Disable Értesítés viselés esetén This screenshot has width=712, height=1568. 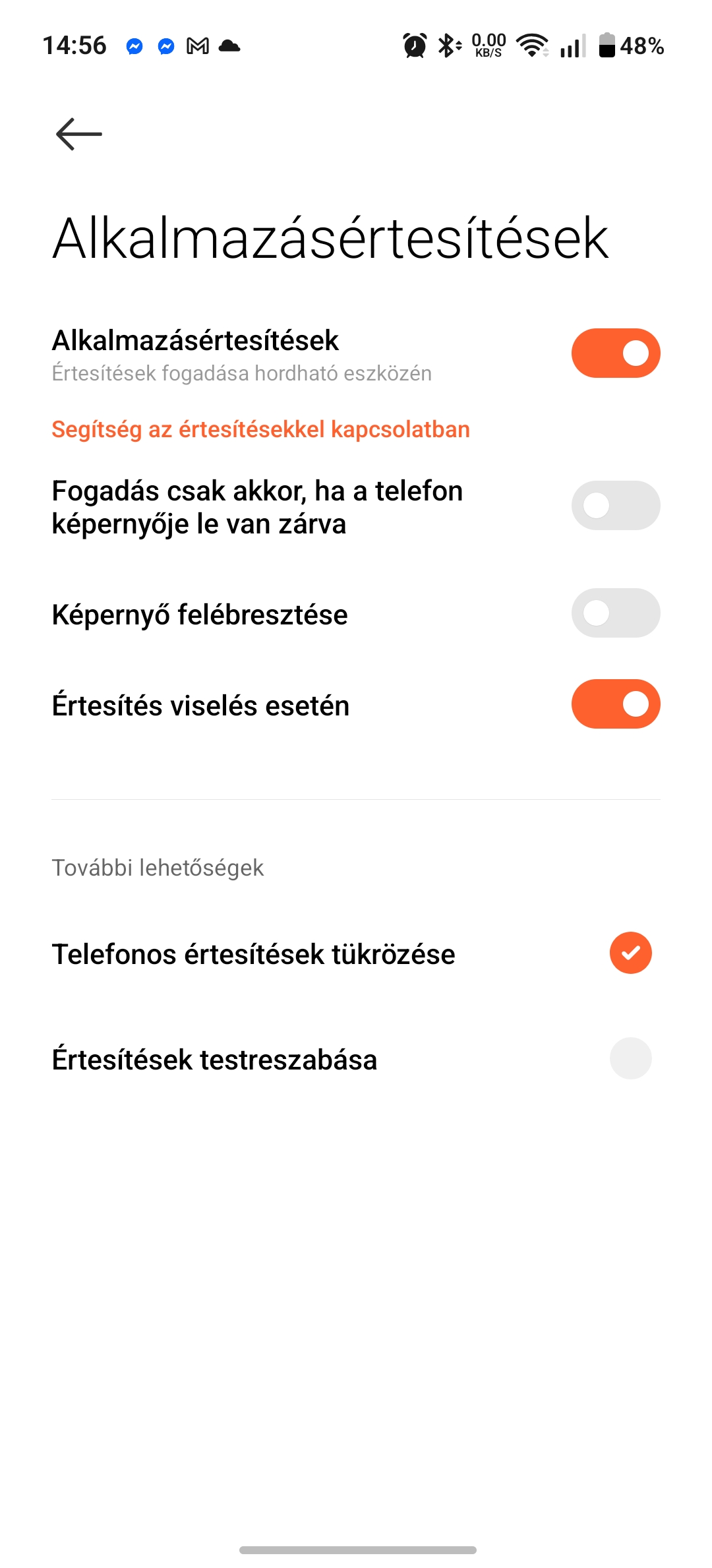pyautogui.click(x=616, y=704)
